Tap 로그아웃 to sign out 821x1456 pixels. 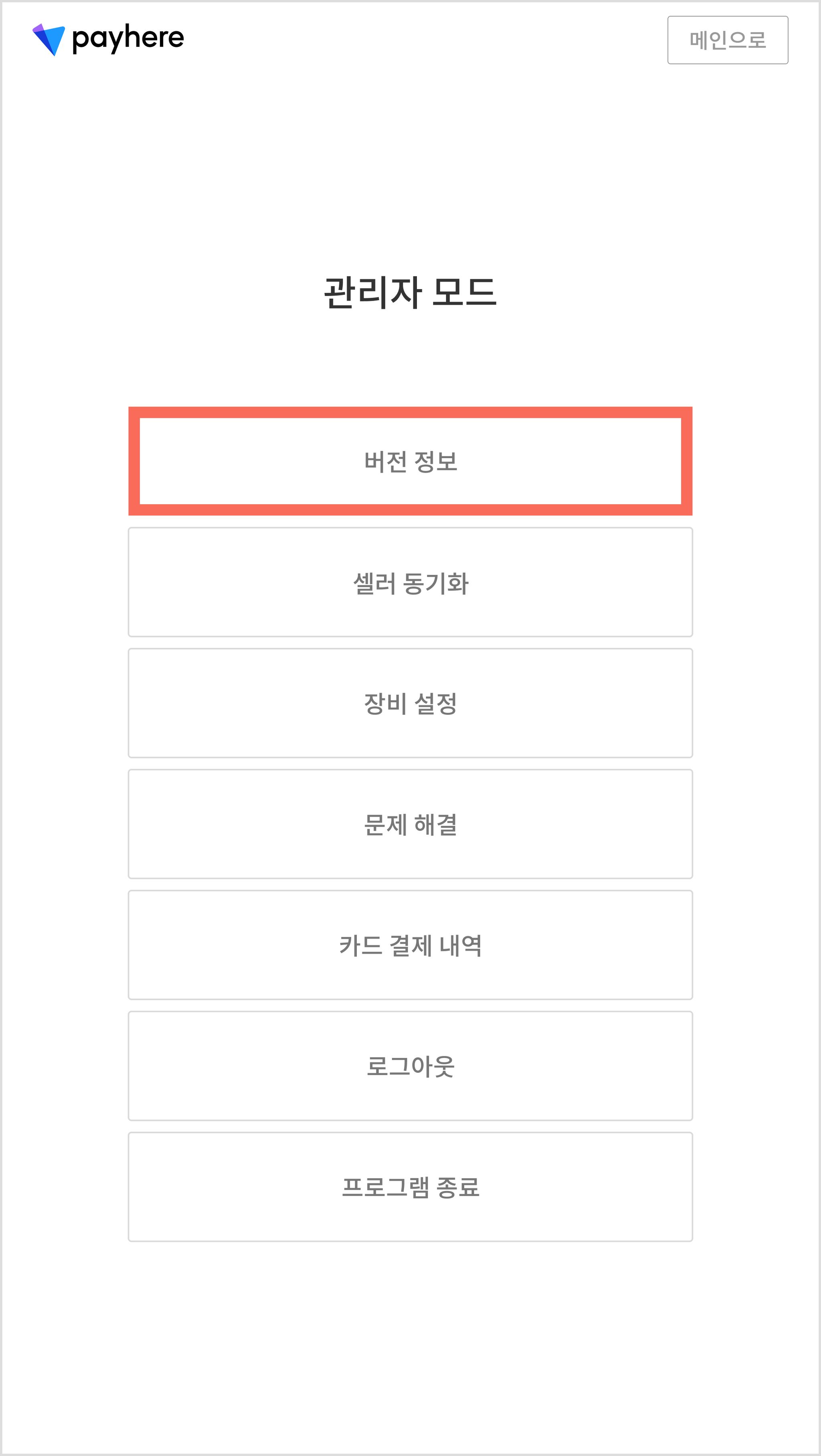click(x=410, y=1066)
